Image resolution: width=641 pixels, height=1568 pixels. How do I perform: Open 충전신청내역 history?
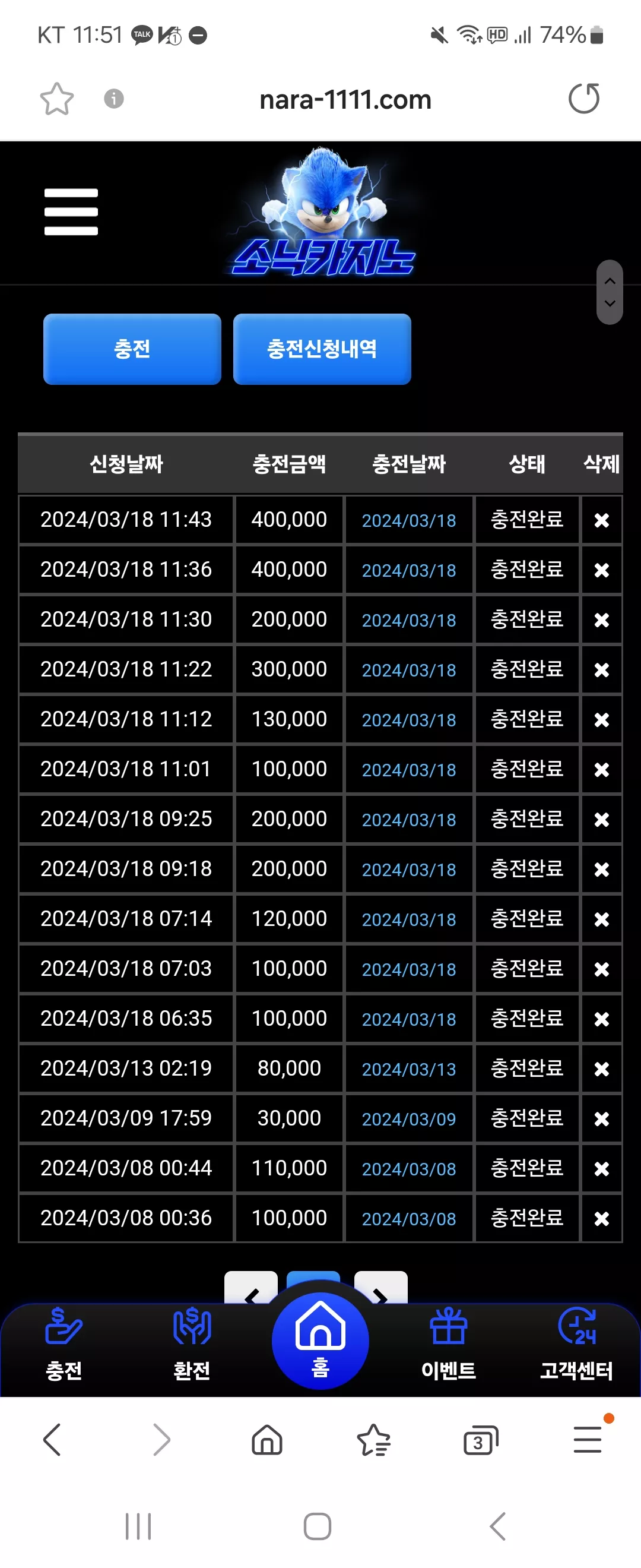322,349
